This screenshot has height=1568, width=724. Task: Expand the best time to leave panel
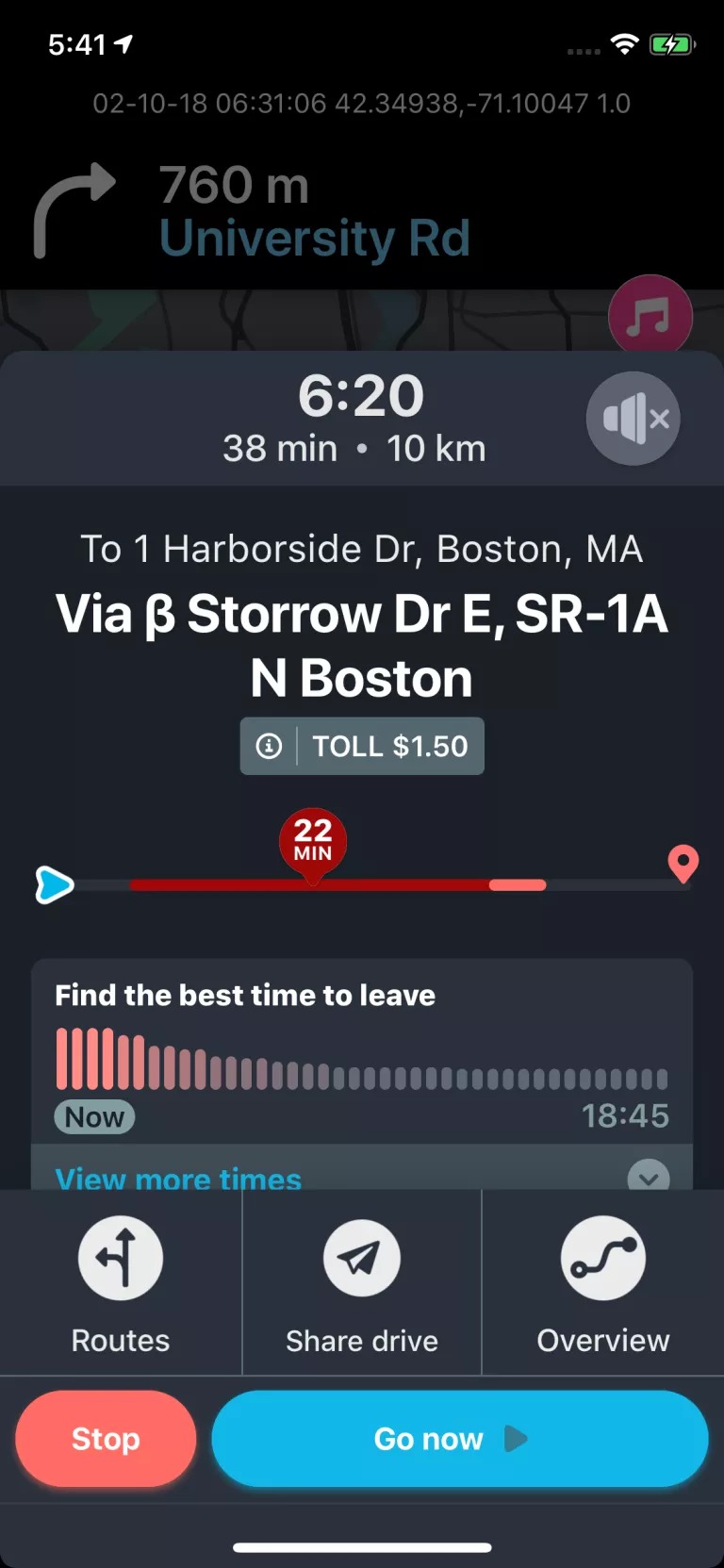click(x=648, y=1176)
